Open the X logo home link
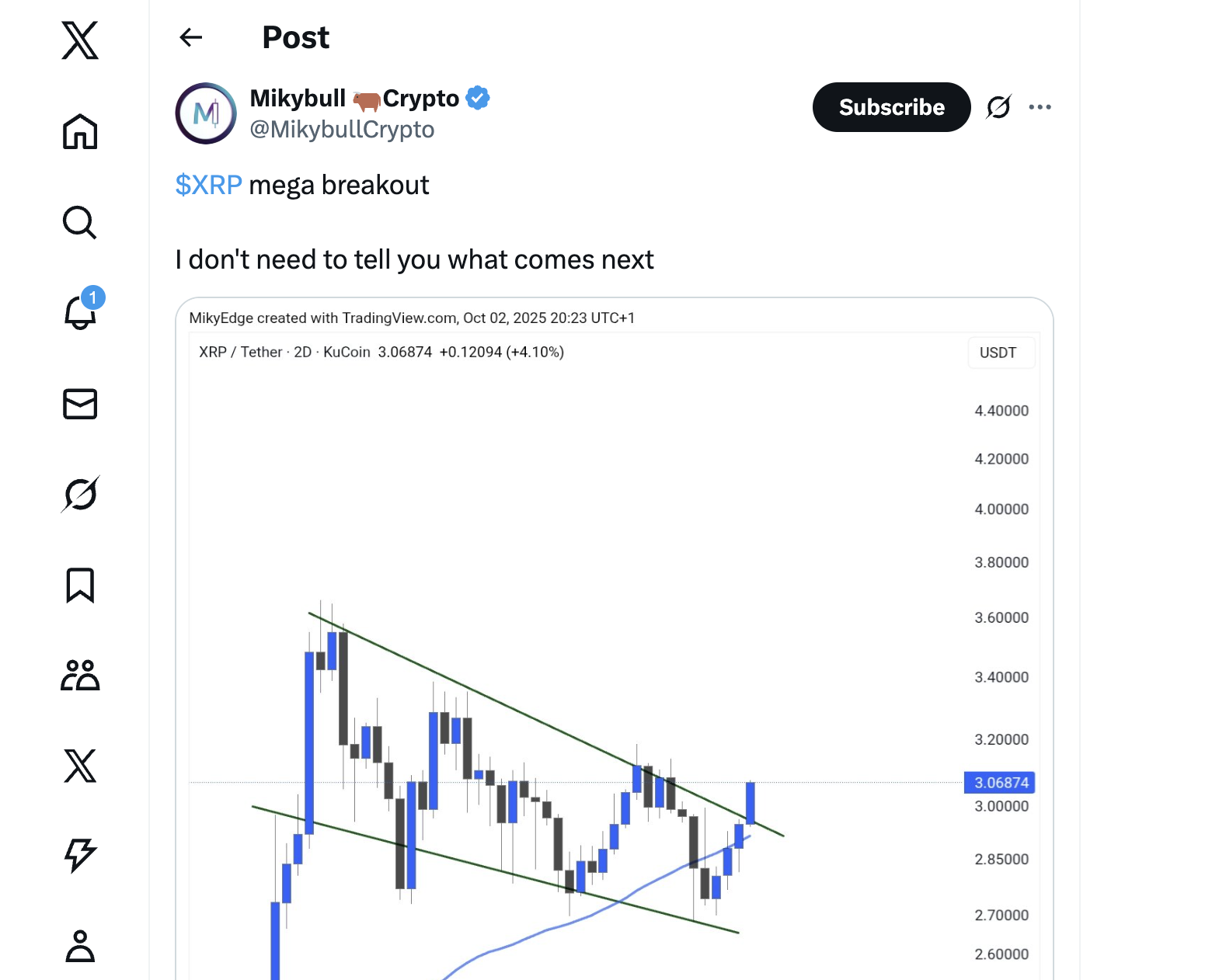Image resolution: width=1226 pixels, height=980 pixels. (x=80, y=40)
